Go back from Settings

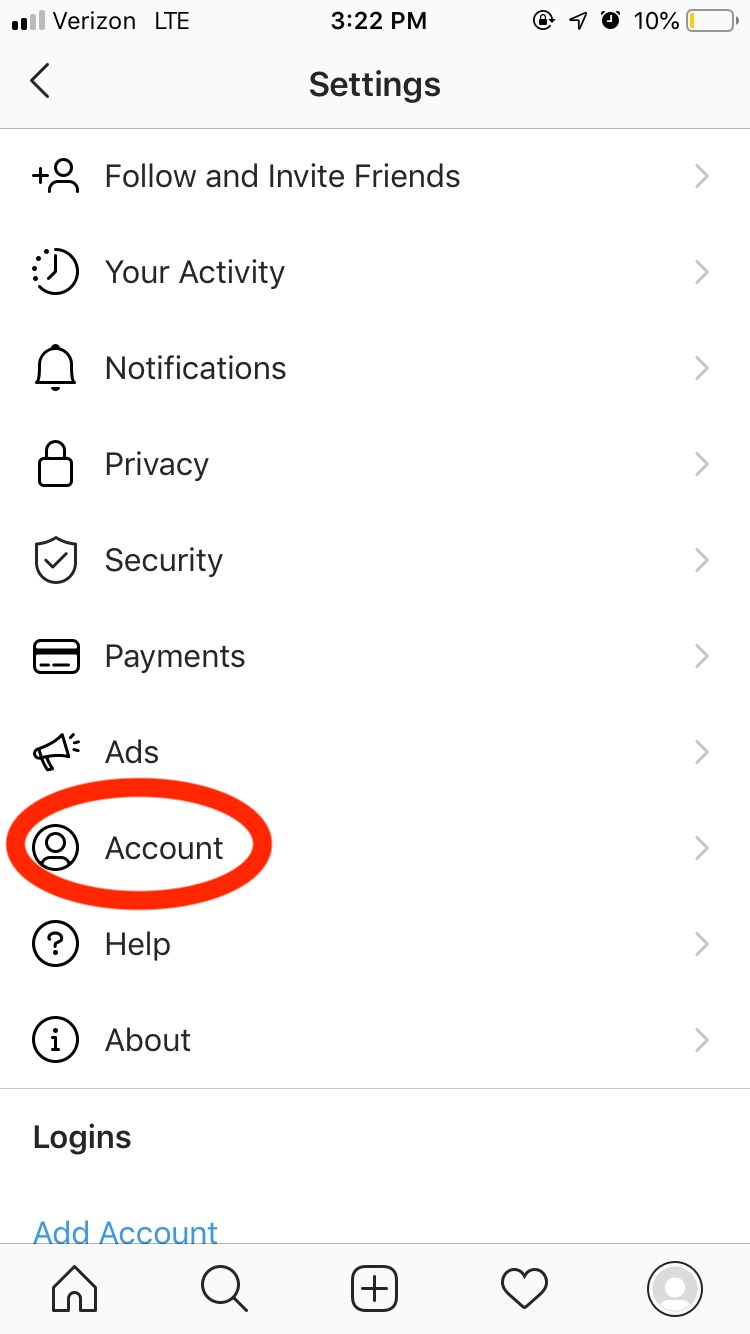point(40,82)
